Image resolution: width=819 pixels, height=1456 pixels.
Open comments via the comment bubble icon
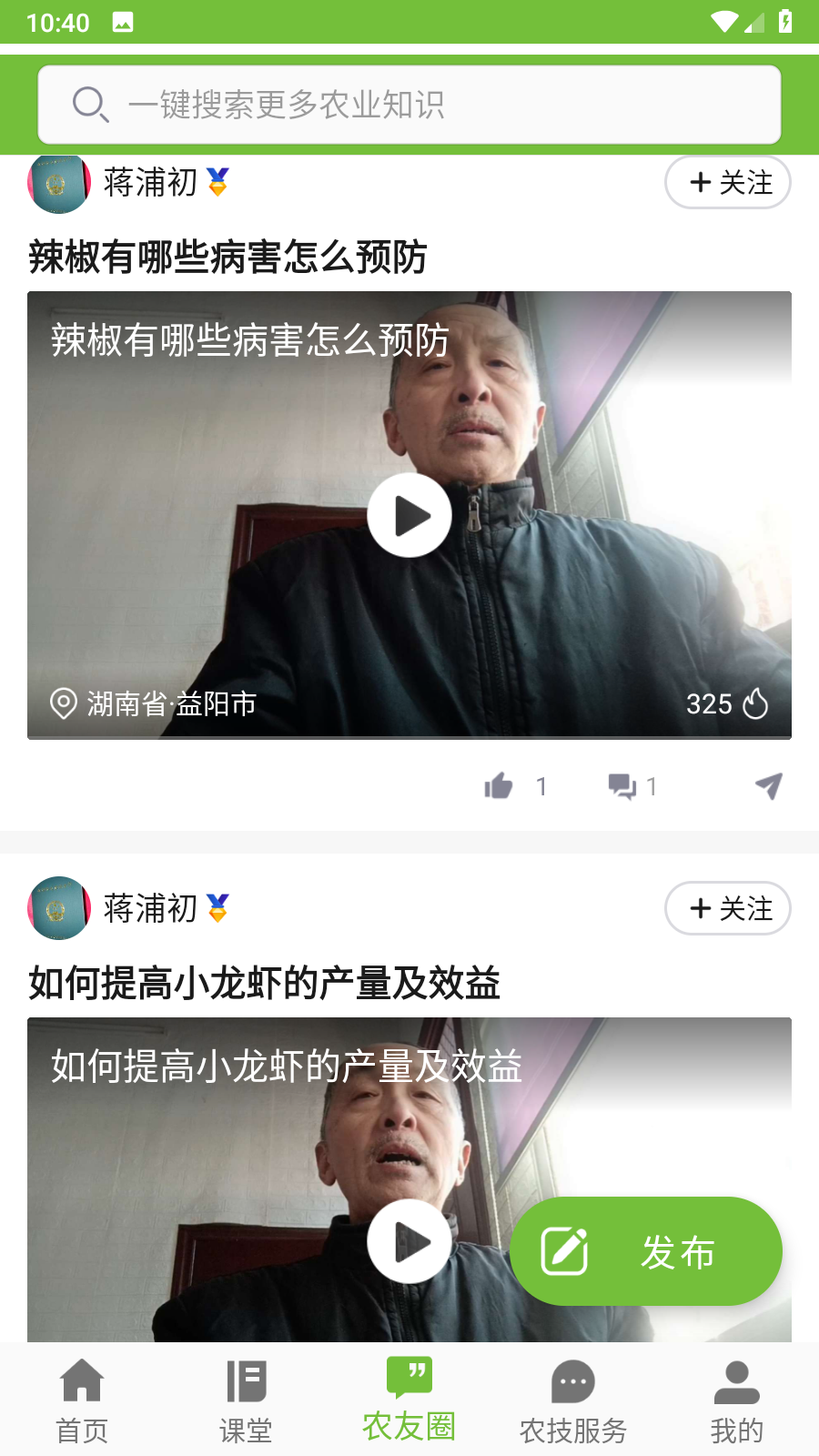622,785
